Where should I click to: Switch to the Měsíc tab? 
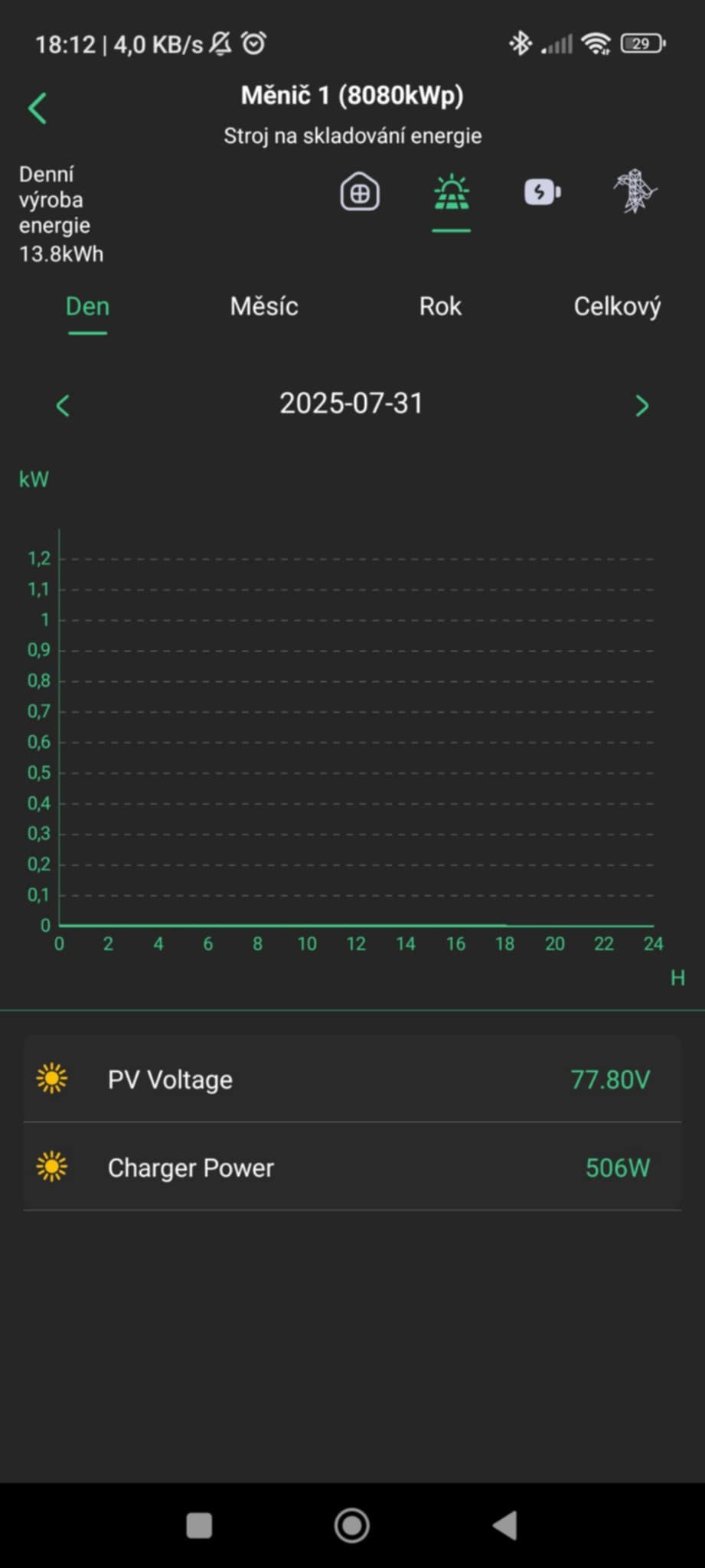tap(264, 307)
